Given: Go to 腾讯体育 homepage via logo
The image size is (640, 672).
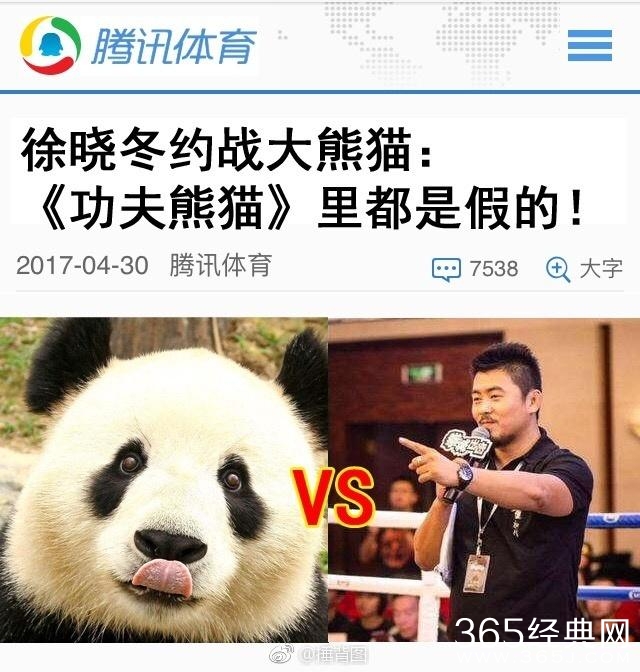Looking at the screenshot, I should point(140,46).
